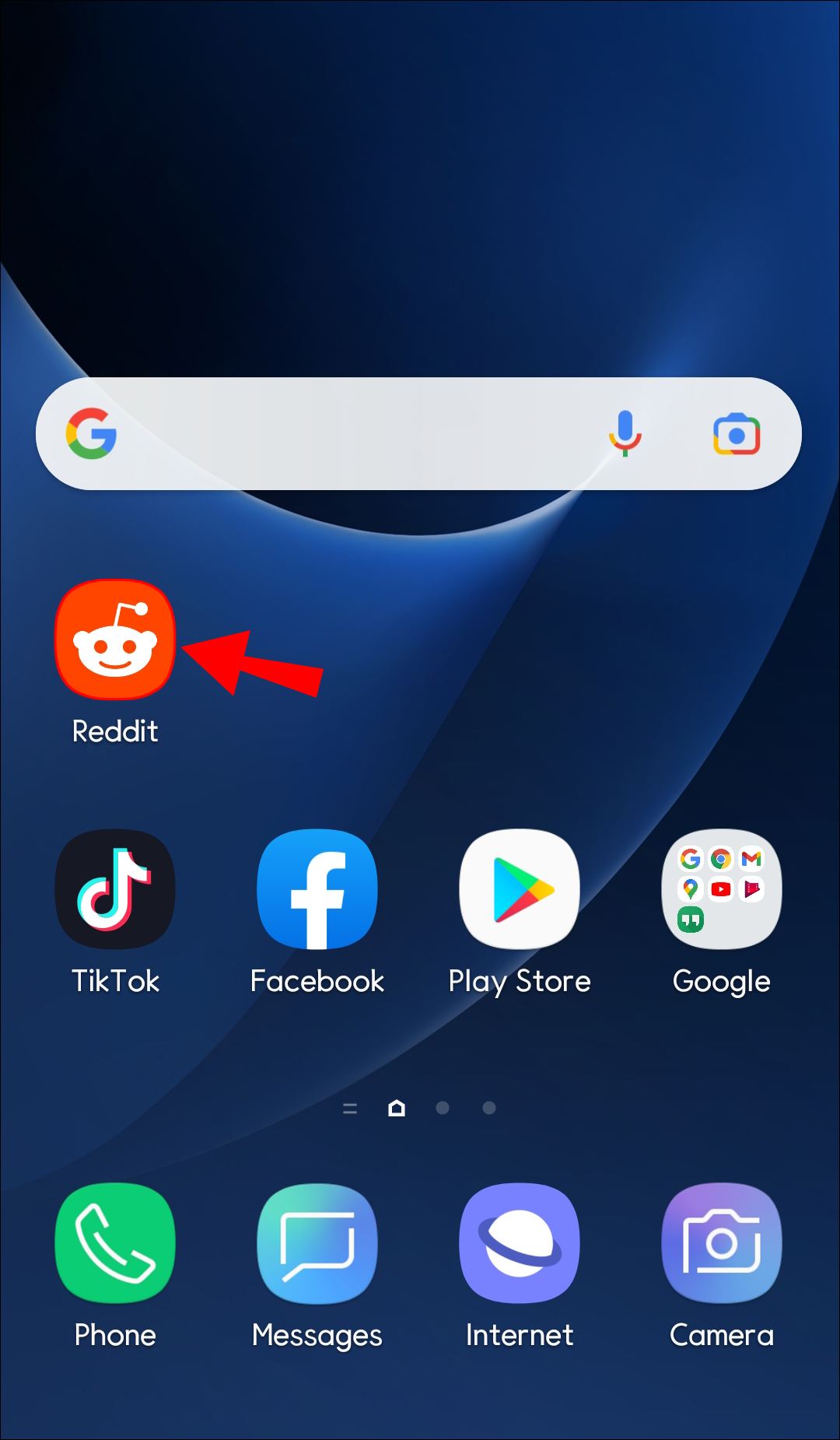Launch TikTok
The height and width of the screenshot is (1440, 840).
point(115,889)
